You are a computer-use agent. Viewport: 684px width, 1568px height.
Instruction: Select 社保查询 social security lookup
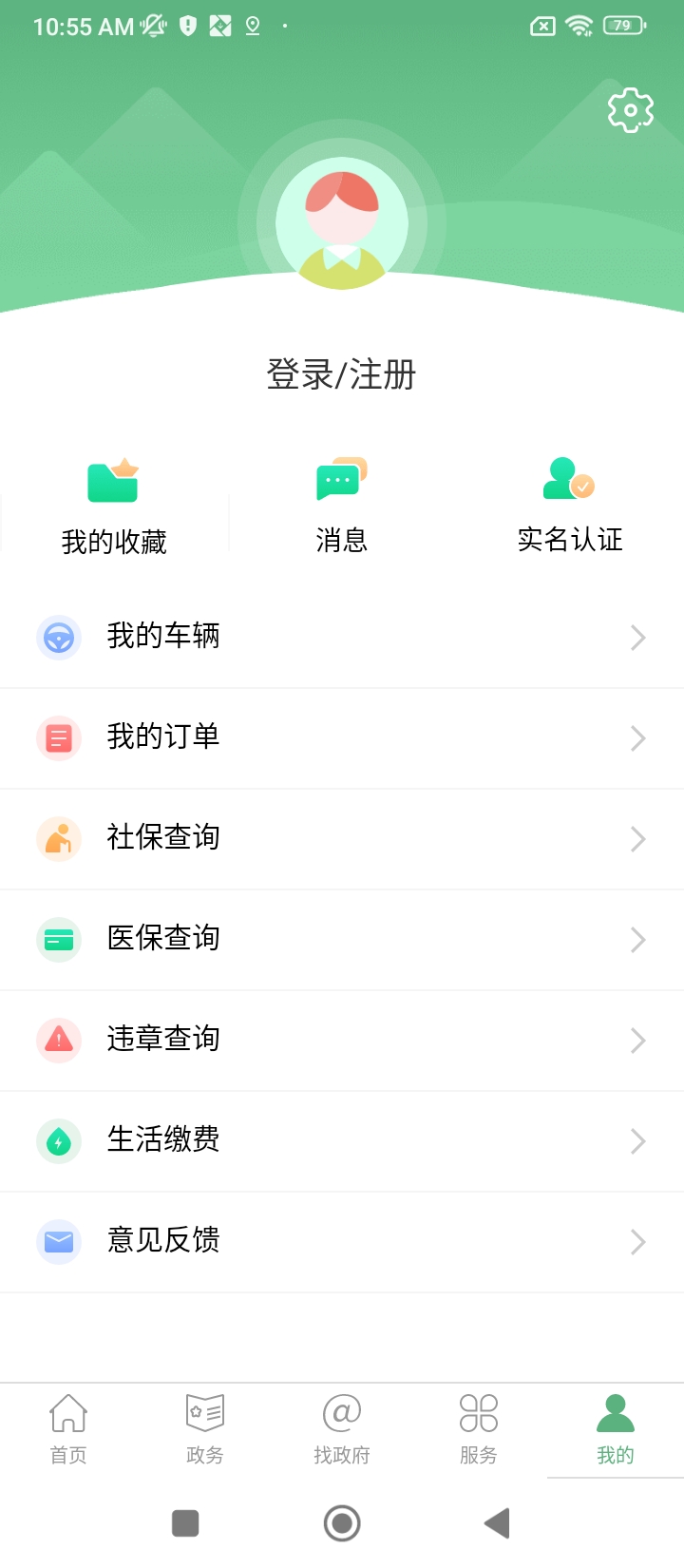coord(342,838)
